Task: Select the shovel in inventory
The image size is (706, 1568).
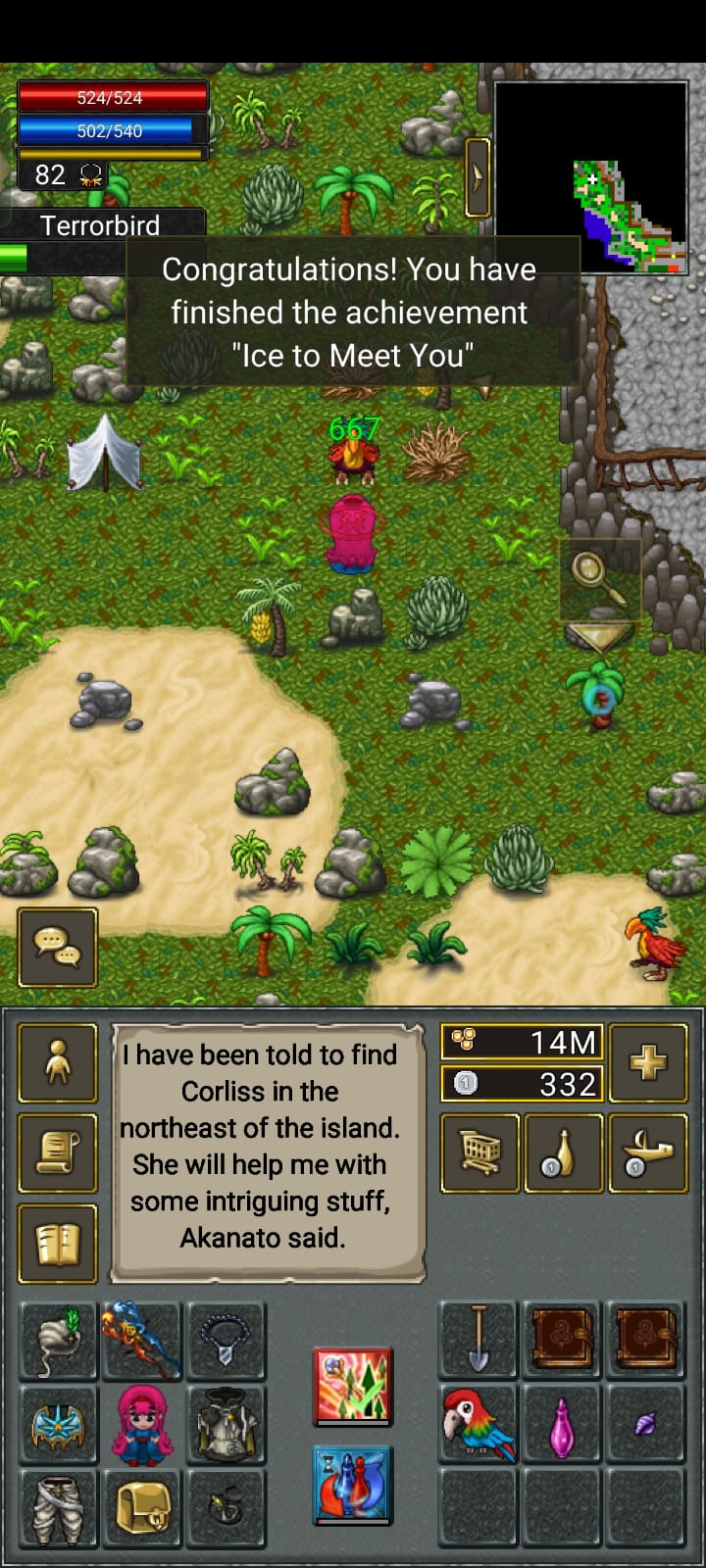Action: pyautogui.click(x=478, y=1341)
